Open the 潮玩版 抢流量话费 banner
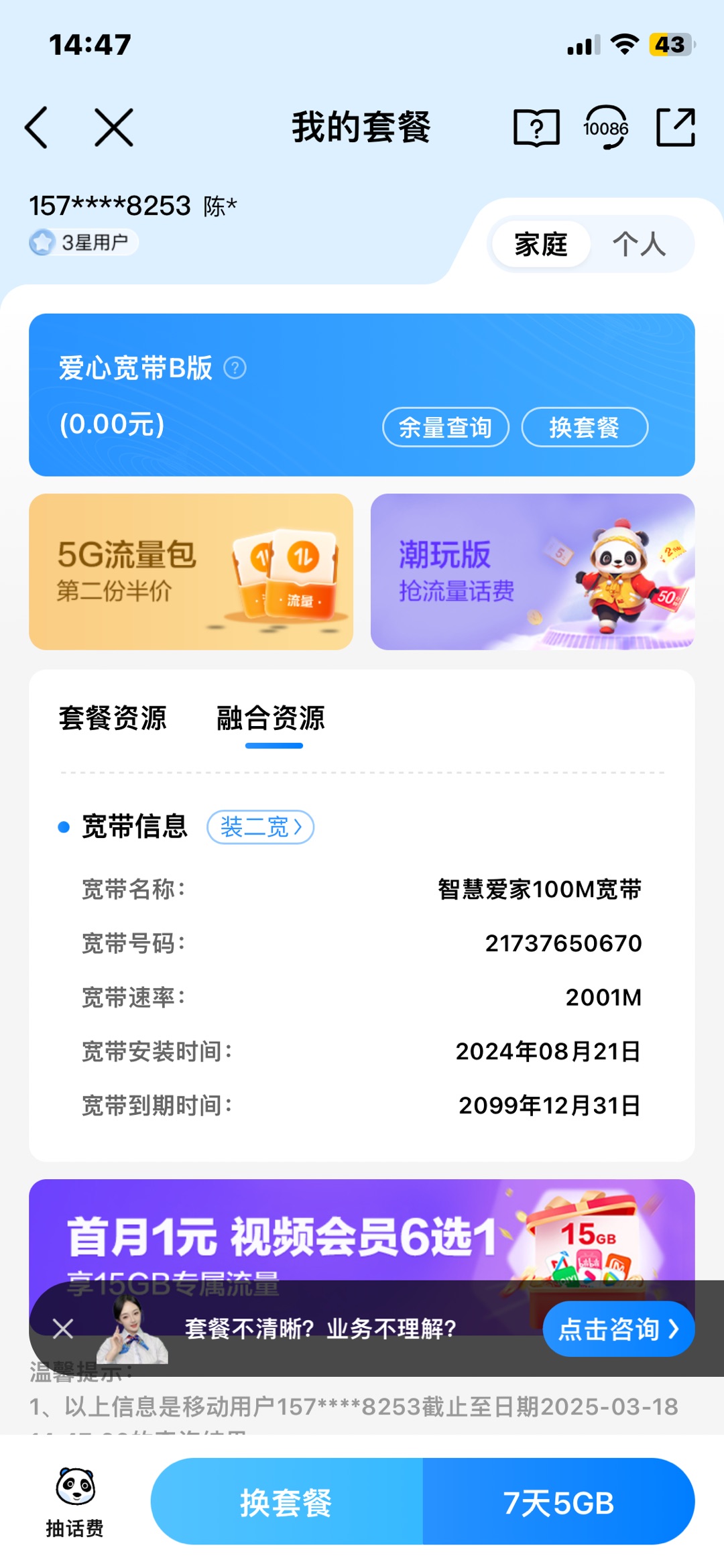This screenshot has height=1568, width=724. pos(532,572)
